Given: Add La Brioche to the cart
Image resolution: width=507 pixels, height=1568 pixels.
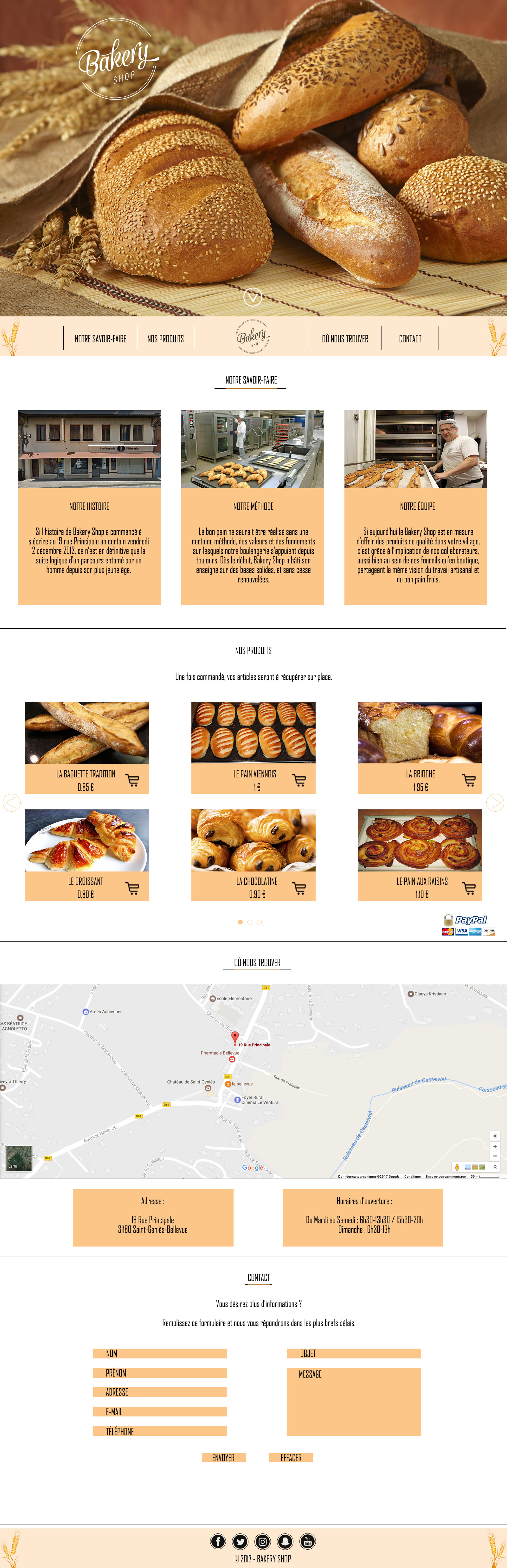Looking at the screenshot, I should [x=469, y=780].
